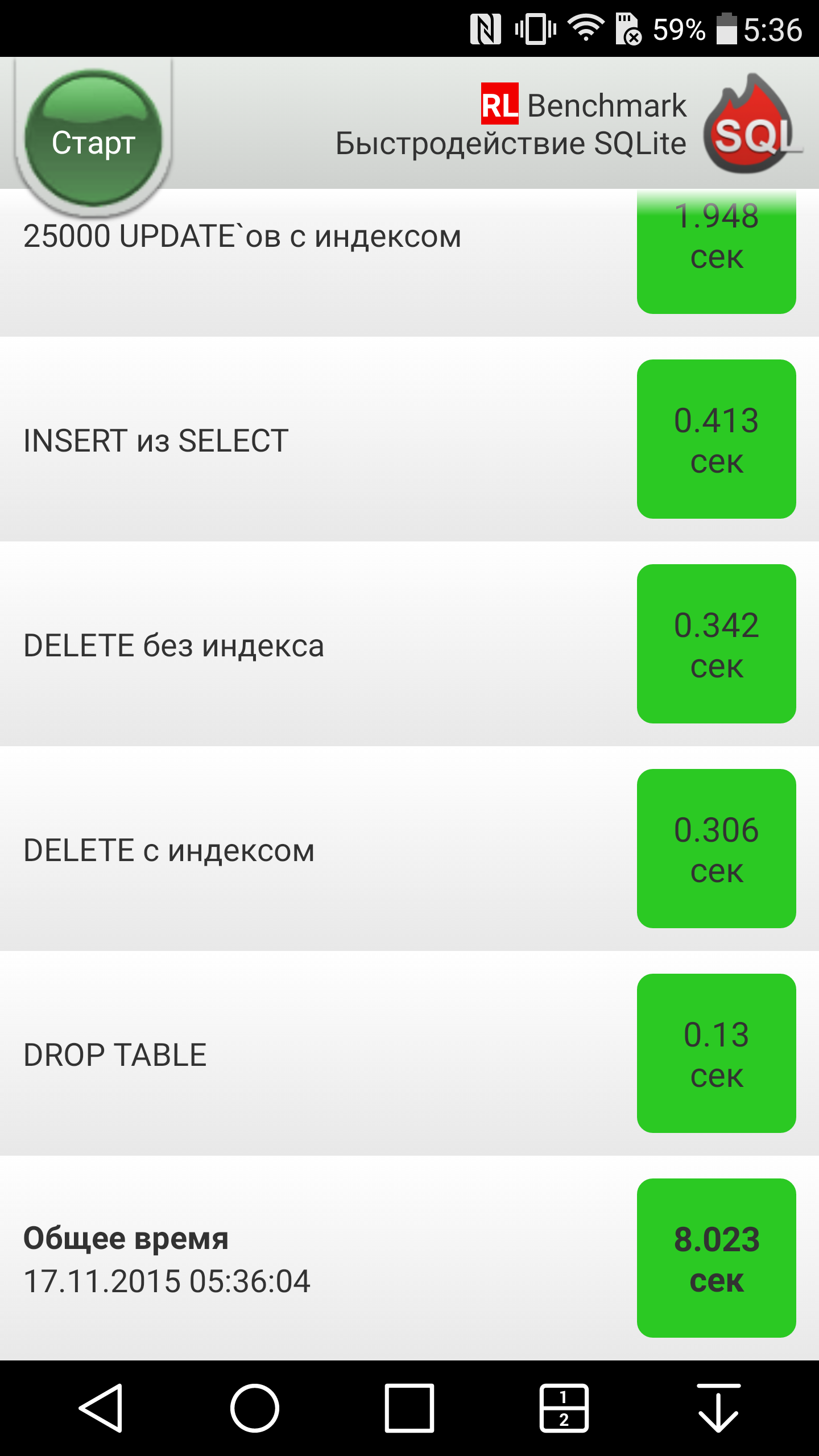Tap the down-arrow icon in navigation bar
This screenshot has height=1456, width=819.
[718, 1408]
